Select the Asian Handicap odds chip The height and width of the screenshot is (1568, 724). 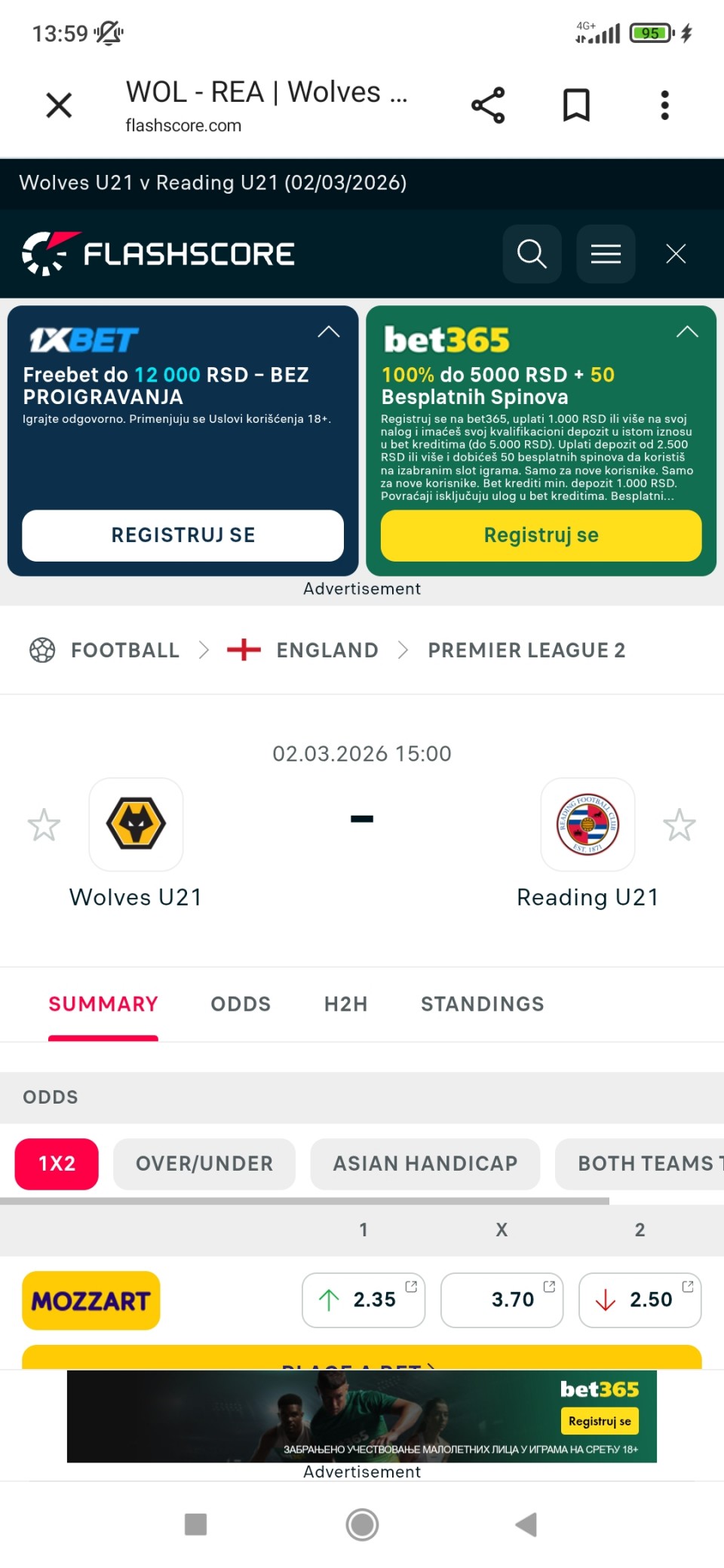[x=425, y=1164]
